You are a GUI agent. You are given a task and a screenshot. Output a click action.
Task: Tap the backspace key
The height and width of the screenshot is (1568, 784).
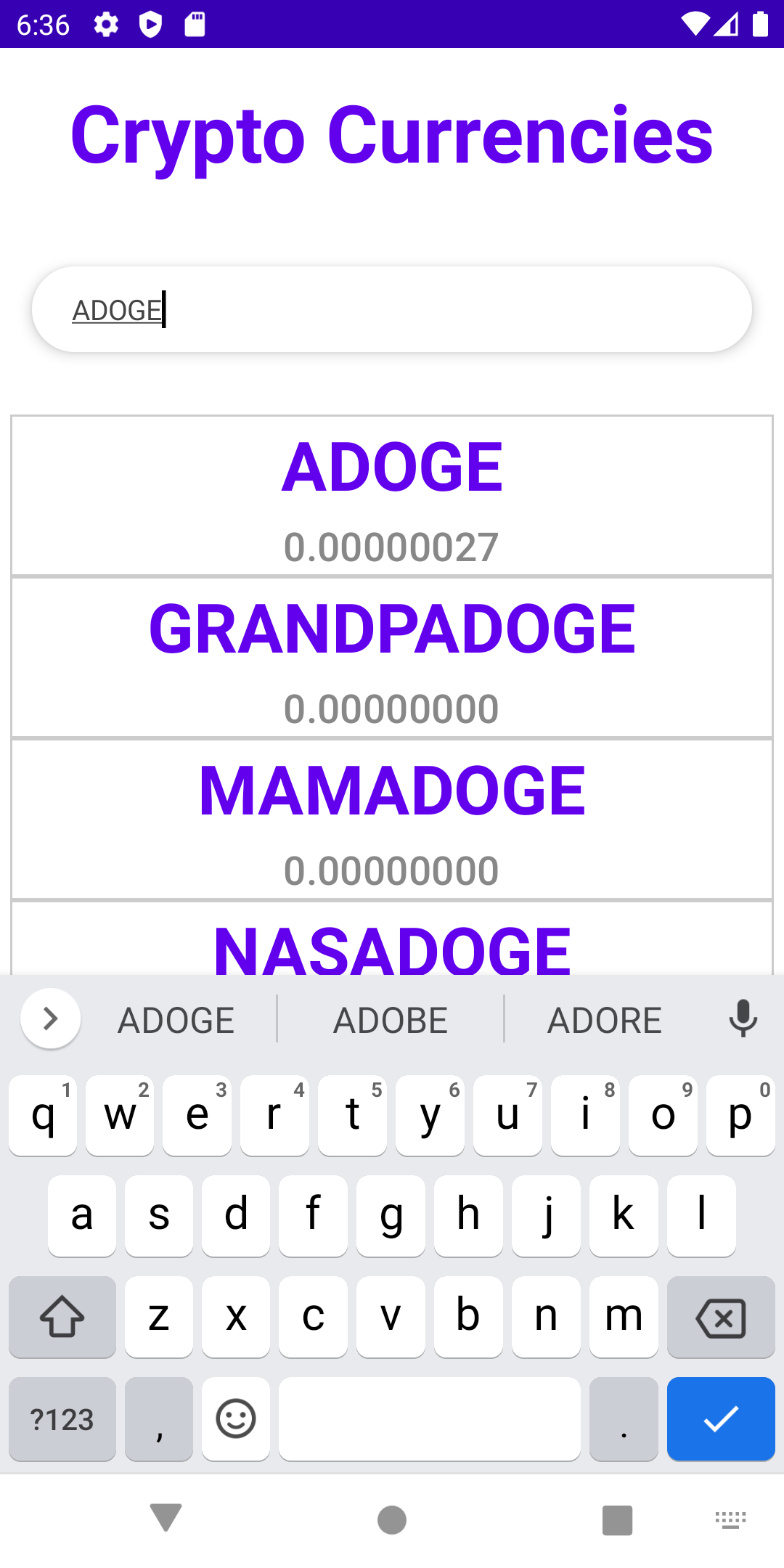[x=721, y=1318]
